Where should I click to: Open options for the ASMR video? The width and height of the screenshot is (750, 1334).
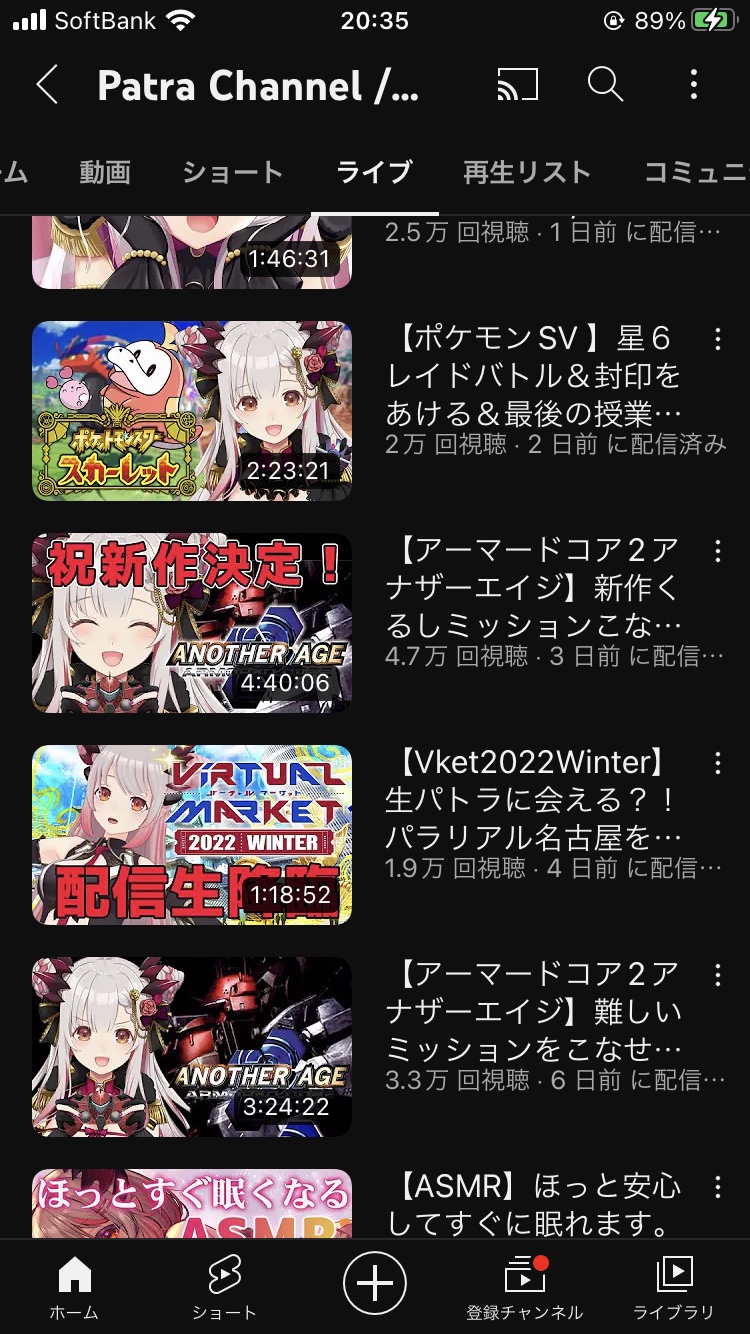tap(717, 1188)
